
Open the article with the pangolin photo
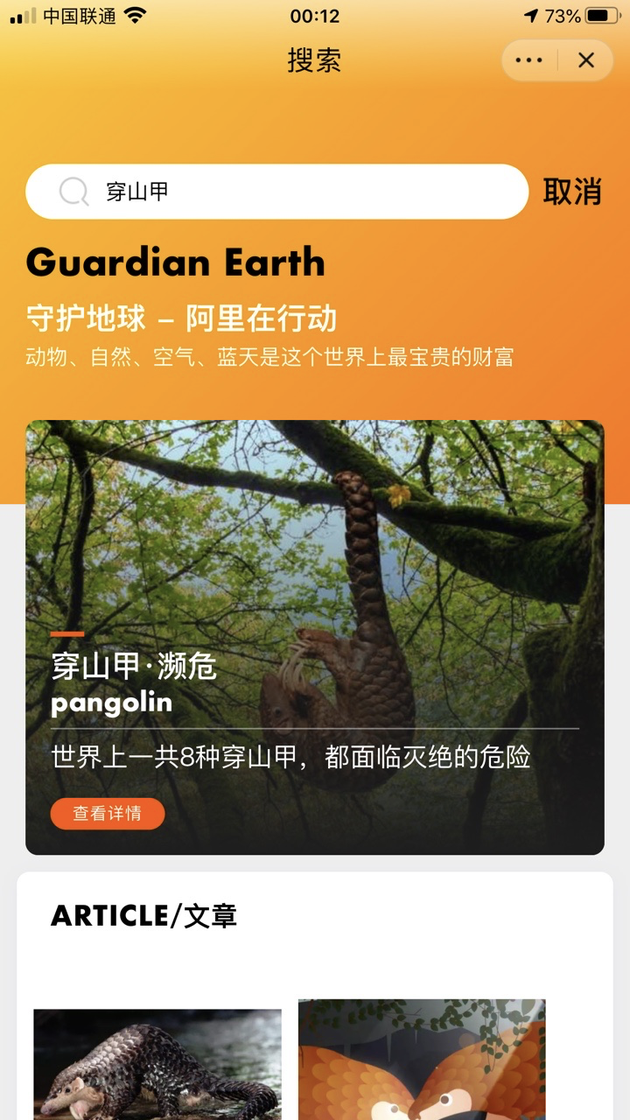pyautogui.click(x=158, y=1064)
